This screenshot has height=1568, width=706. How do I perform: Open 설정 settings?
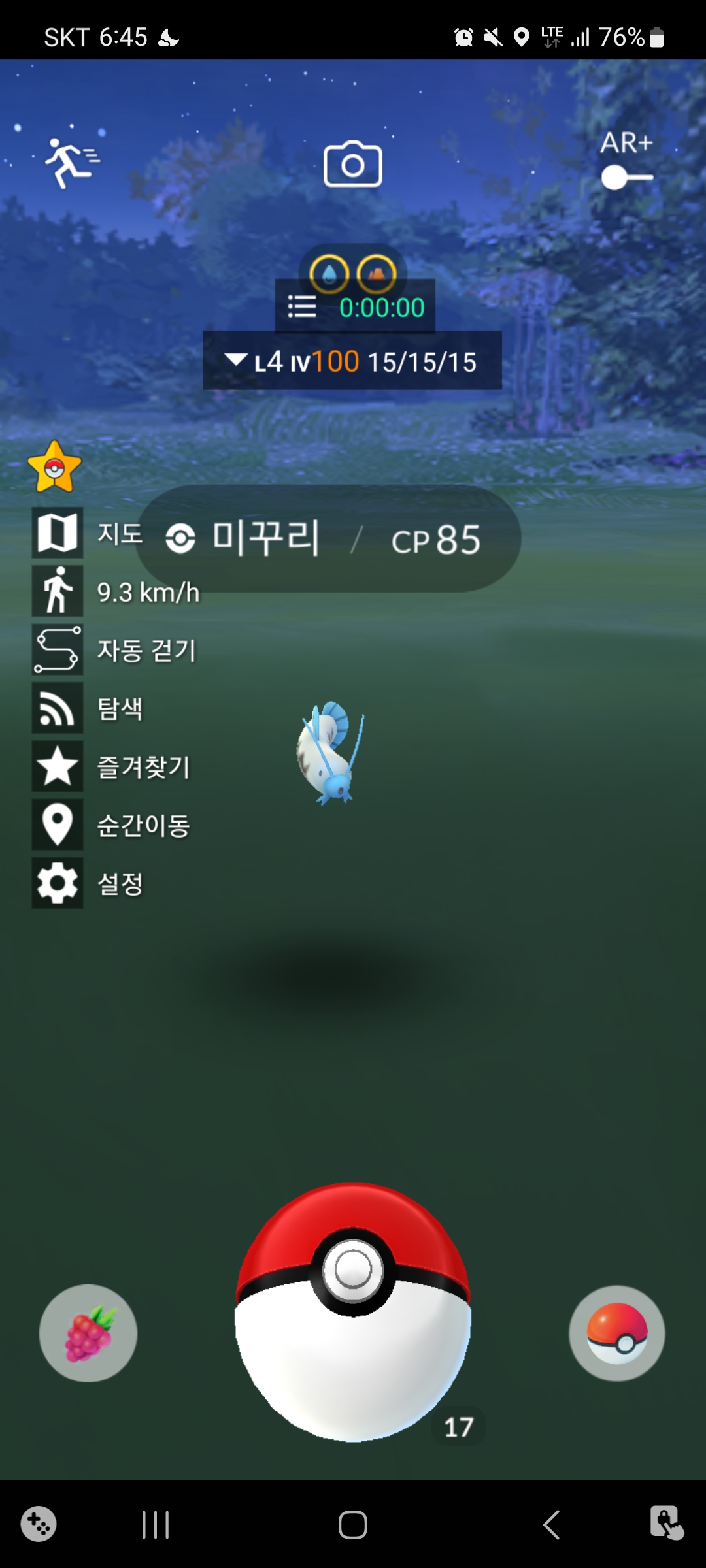tap(58, 883)
